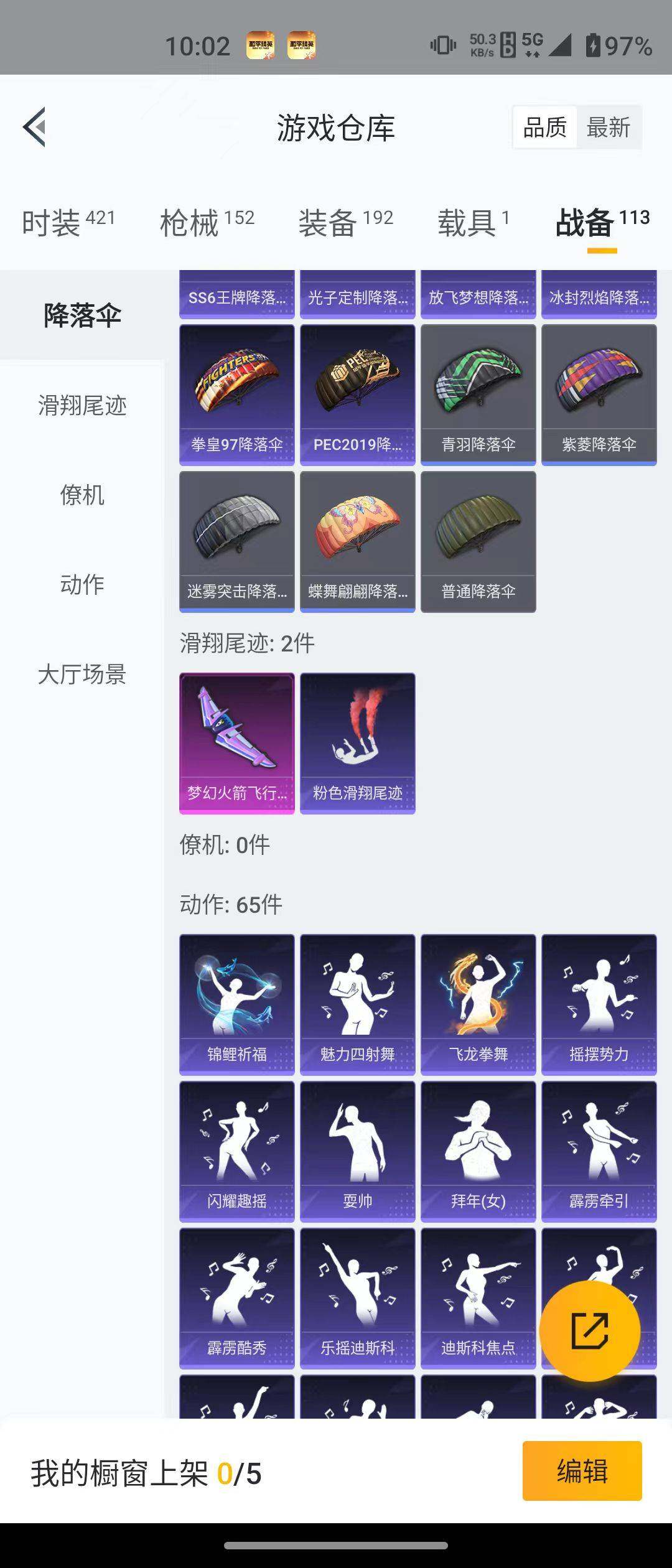672x1568 pixels.
Task: Switch to the 时装 tab
Action: [x=52, y=224]
